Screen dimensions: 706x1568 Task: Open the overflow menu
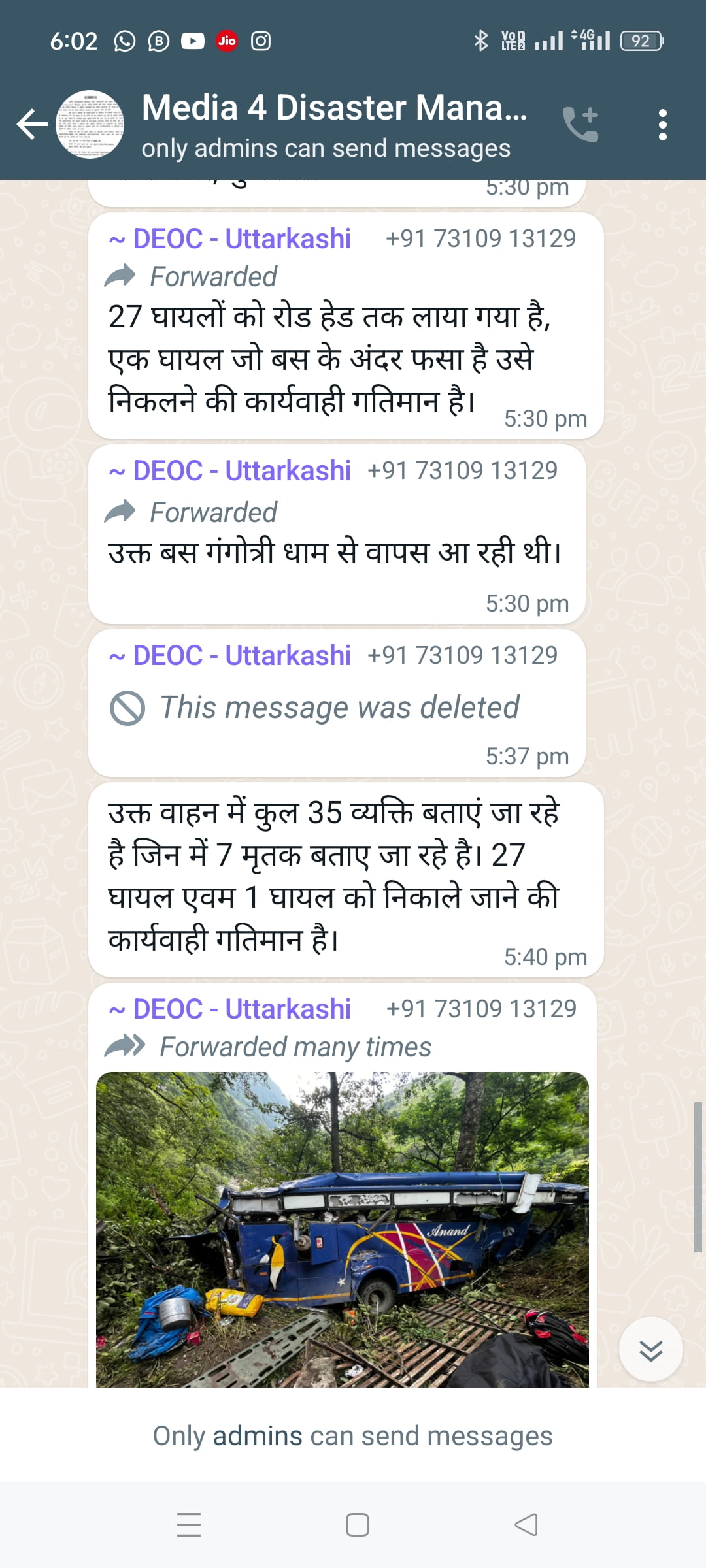pos(662,124)
